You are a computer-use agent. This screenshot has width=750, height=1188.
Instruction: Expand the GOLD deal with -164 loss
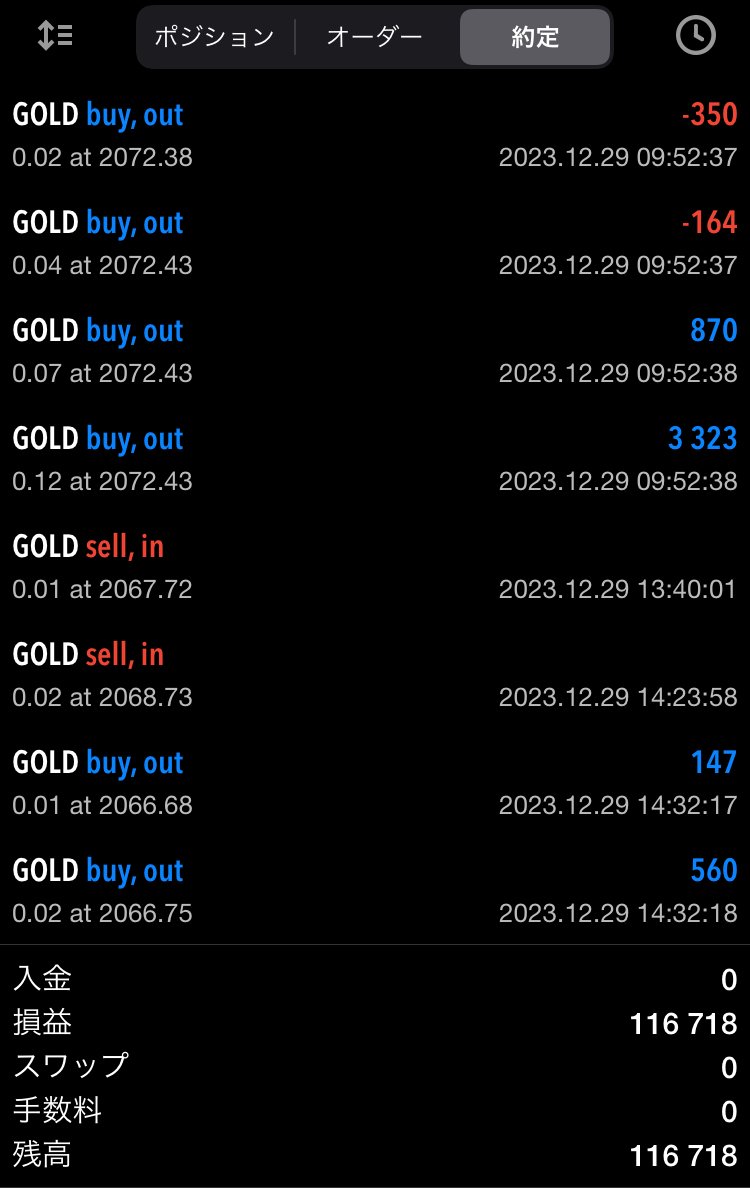coord(375,243)
